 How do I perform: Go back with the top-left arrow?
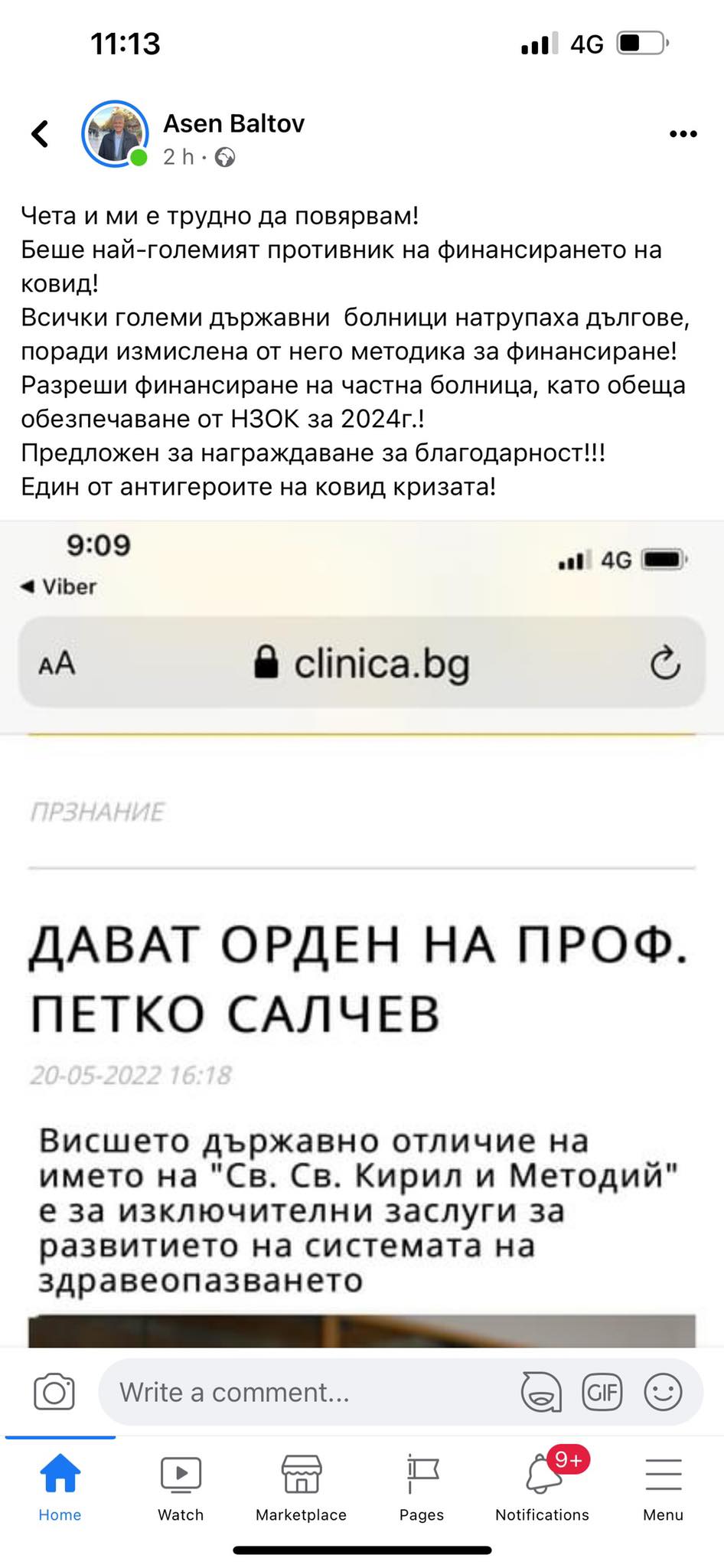(x=40, y=134)
